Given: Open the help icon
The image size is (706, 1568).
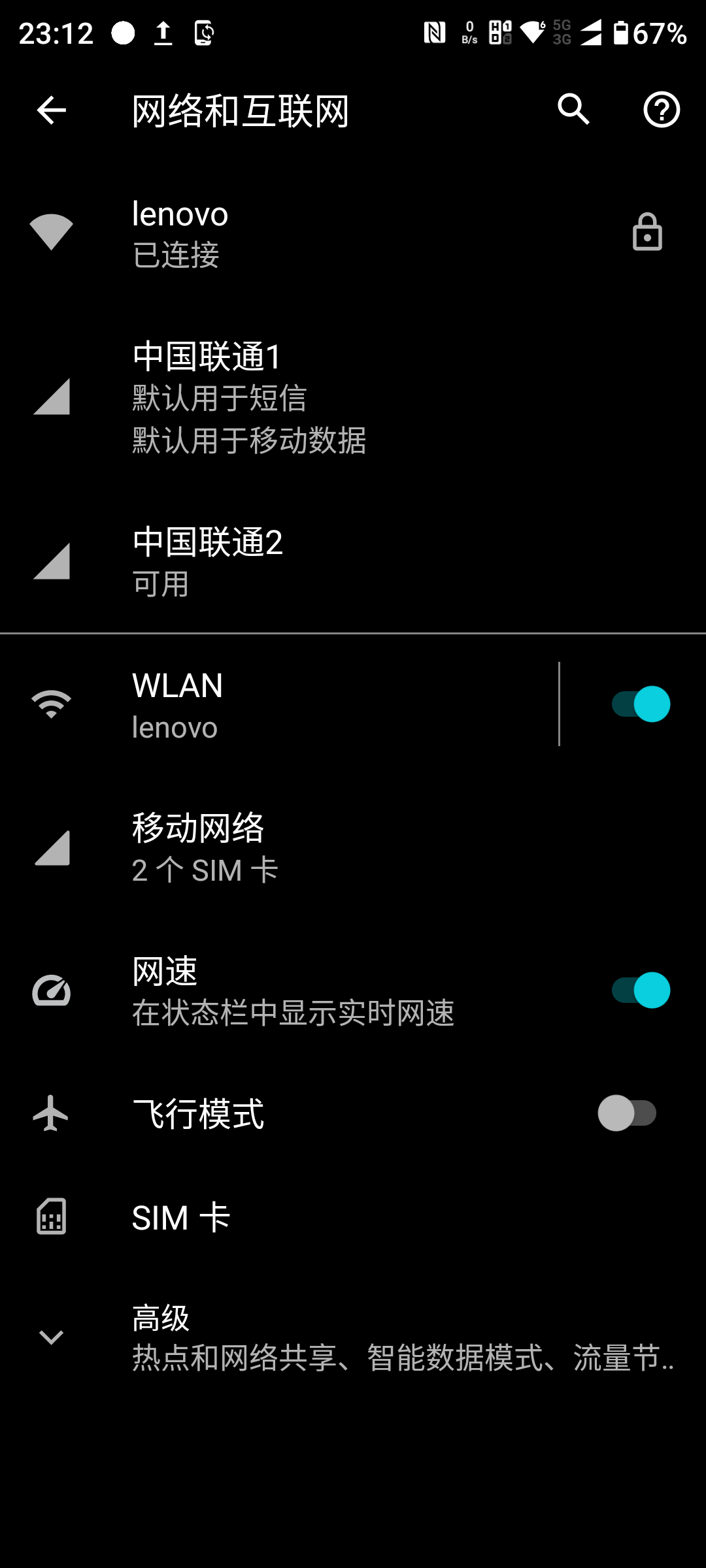Looking at the screenshot, I should click(x=662, y=109).
